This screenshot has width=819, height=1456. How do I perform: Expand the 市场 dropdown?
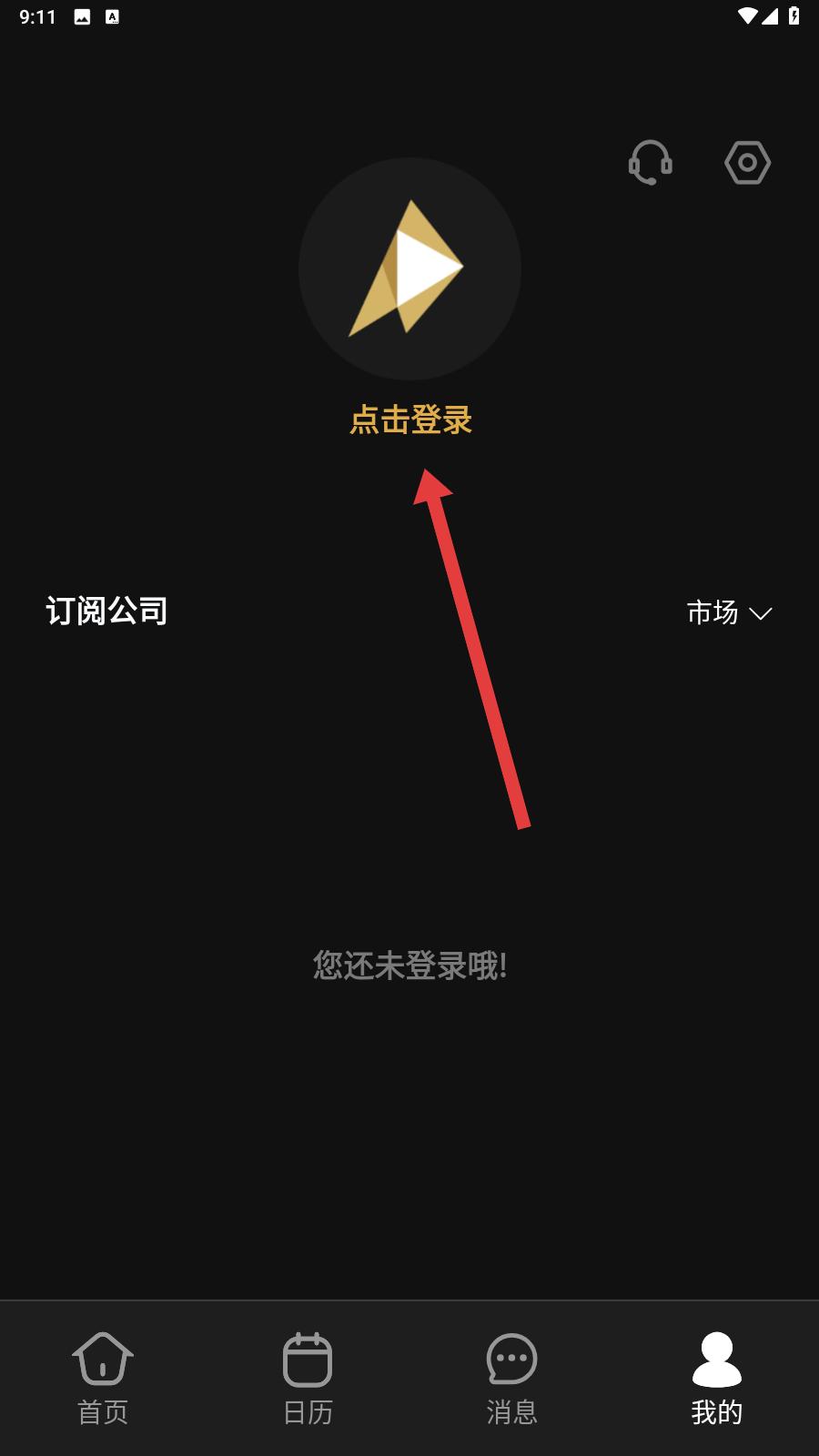tap(729, 612)
